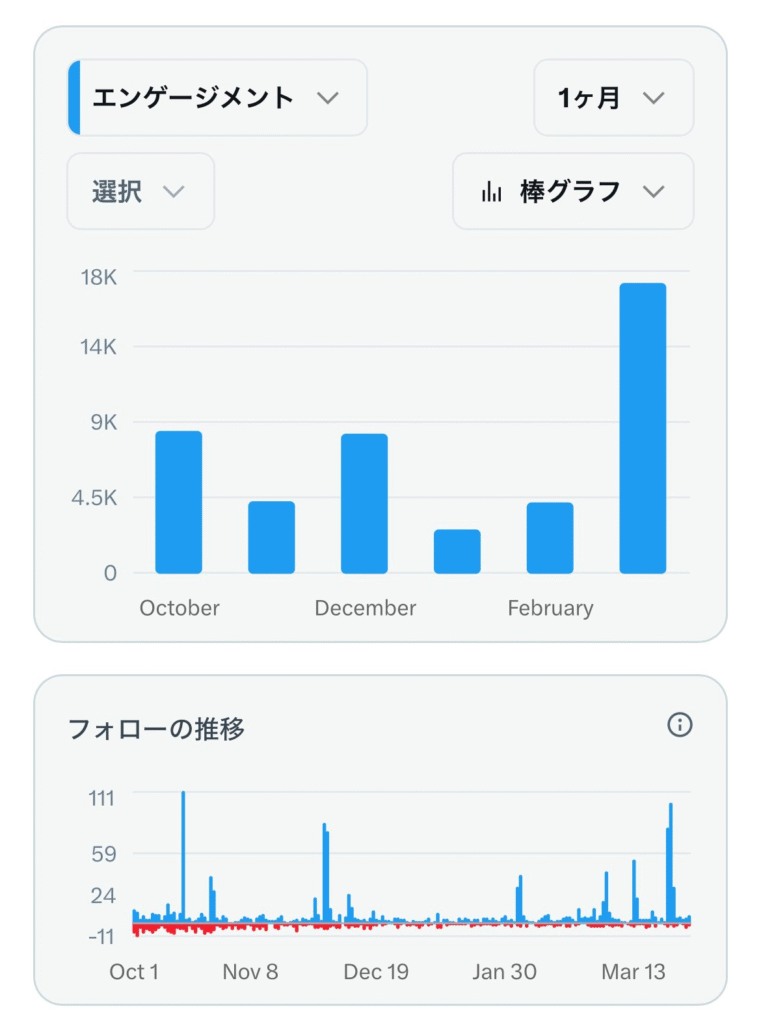Switch chart type from 棒グラフ
Screen dimensions: 761x1024
pyautogui.click(x=572, y=191)
